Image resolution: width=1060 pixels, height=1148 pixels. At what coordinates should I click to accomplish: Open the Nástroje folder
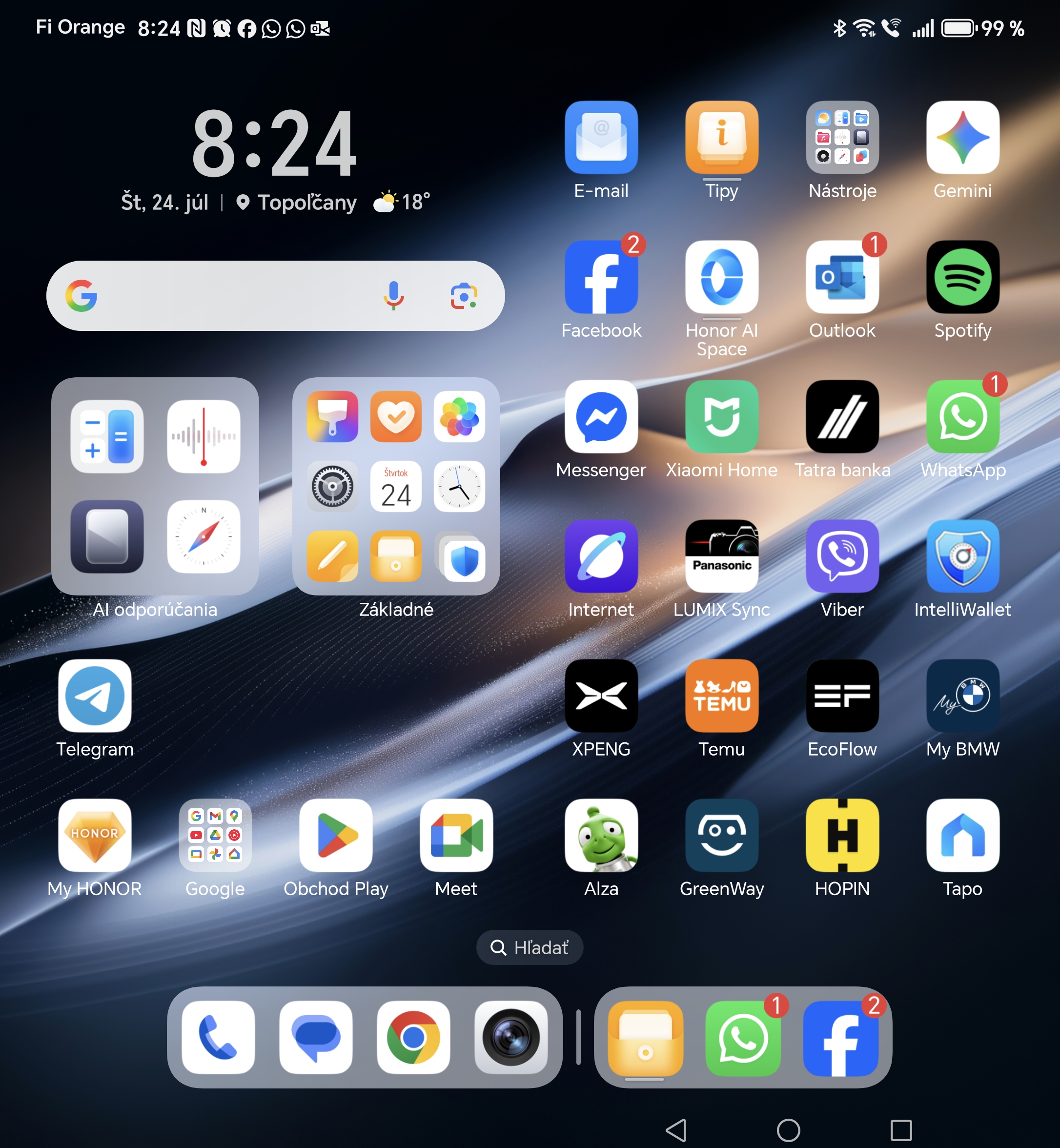click(841, 138)
